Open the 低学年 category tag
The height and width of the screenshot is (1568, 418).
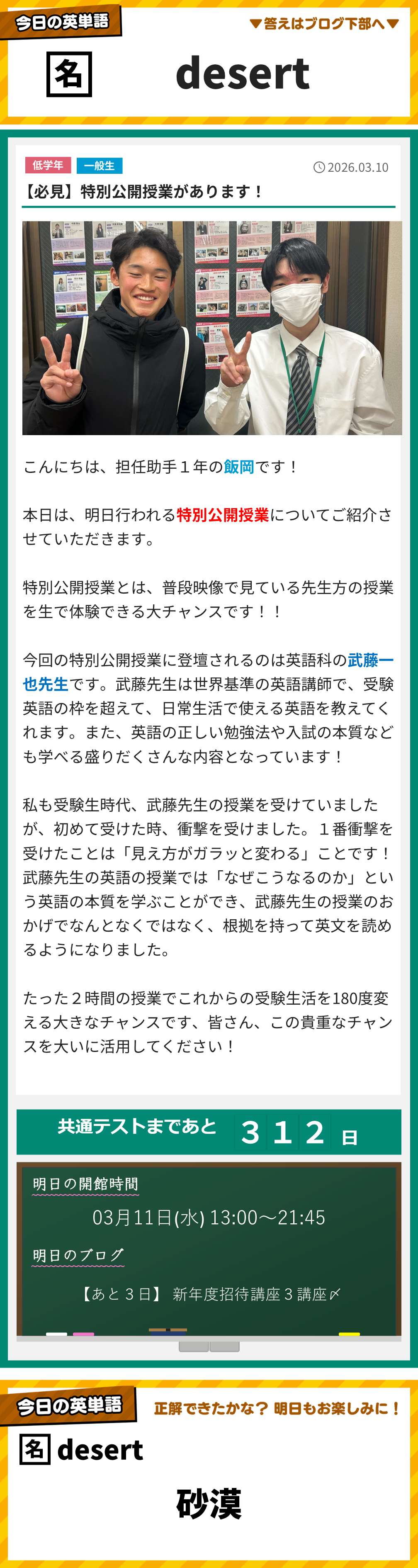tap(48, 165)
